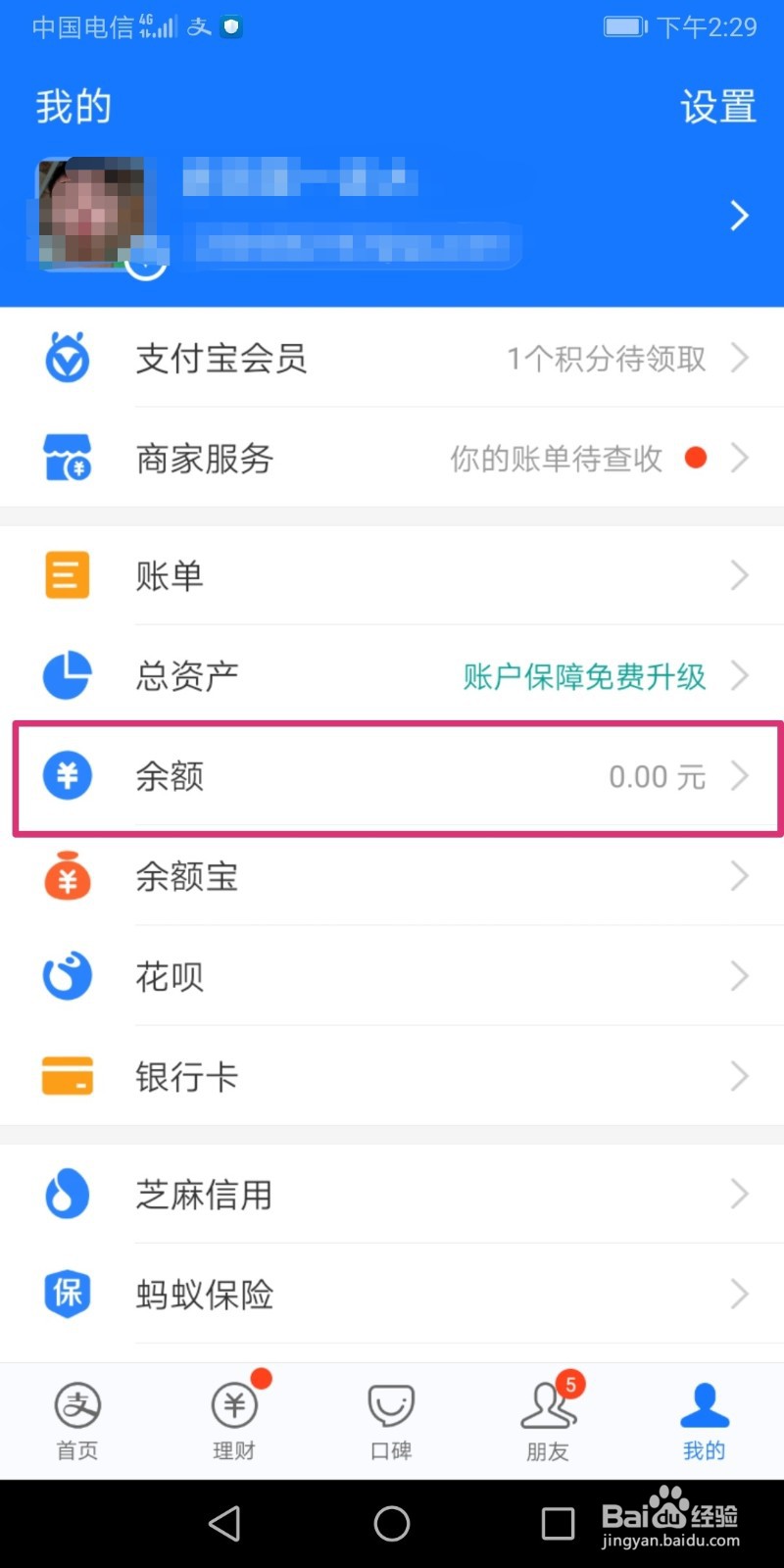Open 朋友 tab with notification badge

547,1418
